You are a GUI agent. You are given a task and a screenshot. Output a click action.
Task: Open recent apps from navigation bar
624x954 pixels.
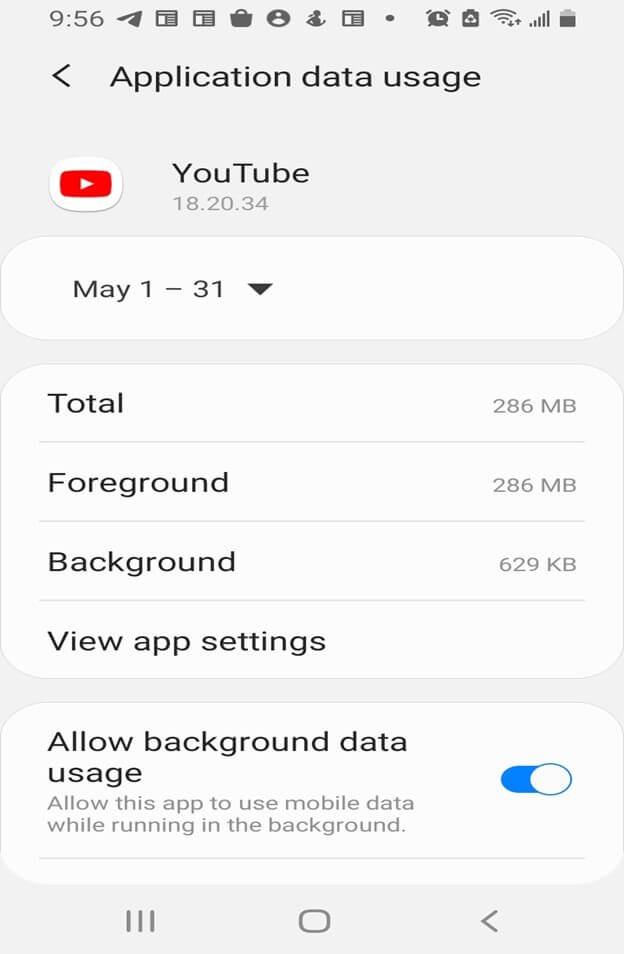coord(140,921)
